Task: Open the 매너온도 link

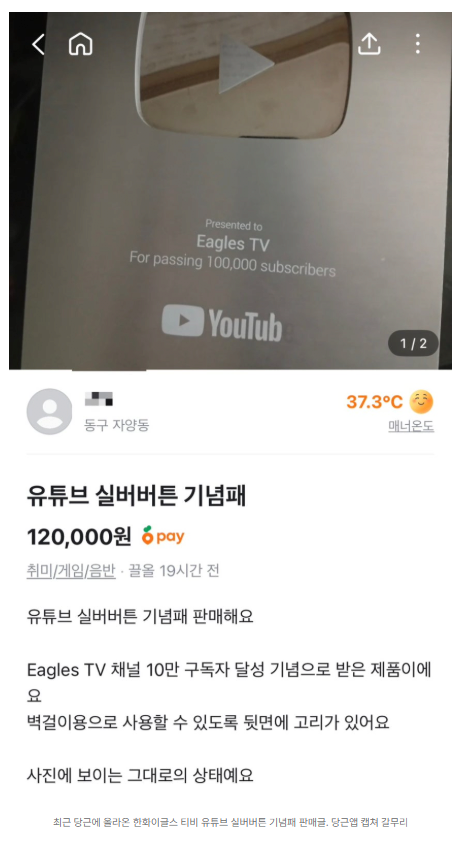Action: click(411, 426)
